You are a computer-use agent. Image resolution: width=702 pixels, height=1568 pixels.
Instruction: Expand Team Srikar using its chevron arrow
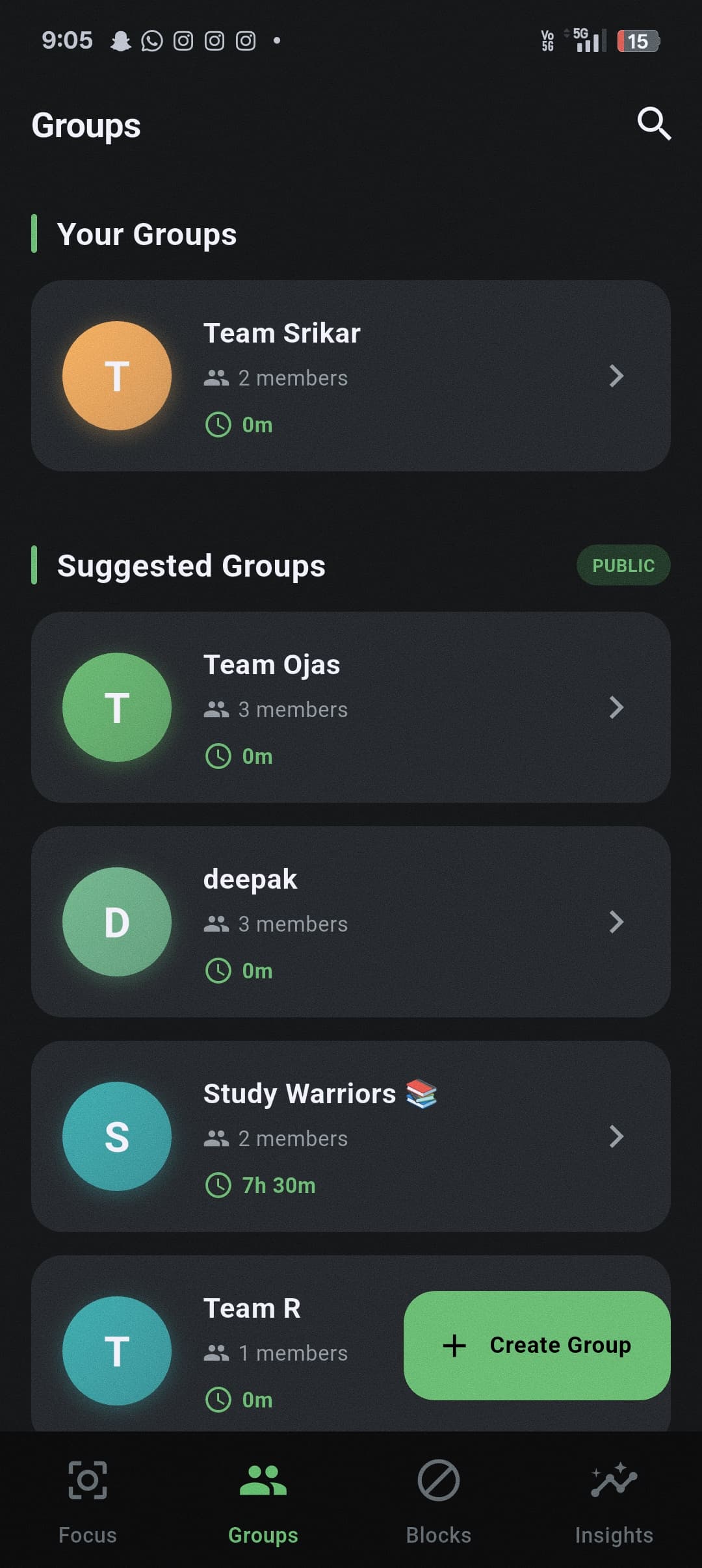tap(616, 377)
